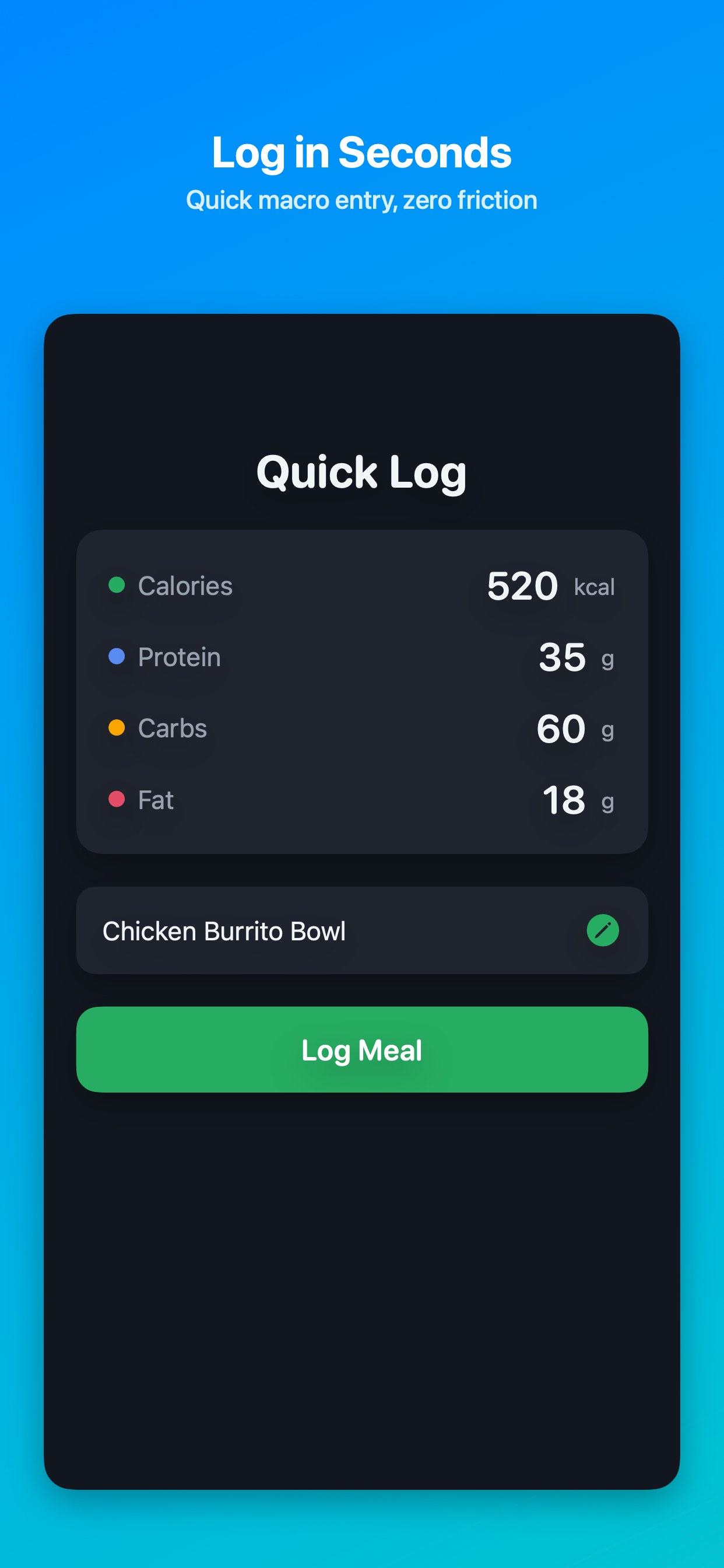Image resolution: width=724 pixels, height=1568 pixels.
Task: Click the Chicken Burrito Bowl name field
Action: tap(224, 930)
